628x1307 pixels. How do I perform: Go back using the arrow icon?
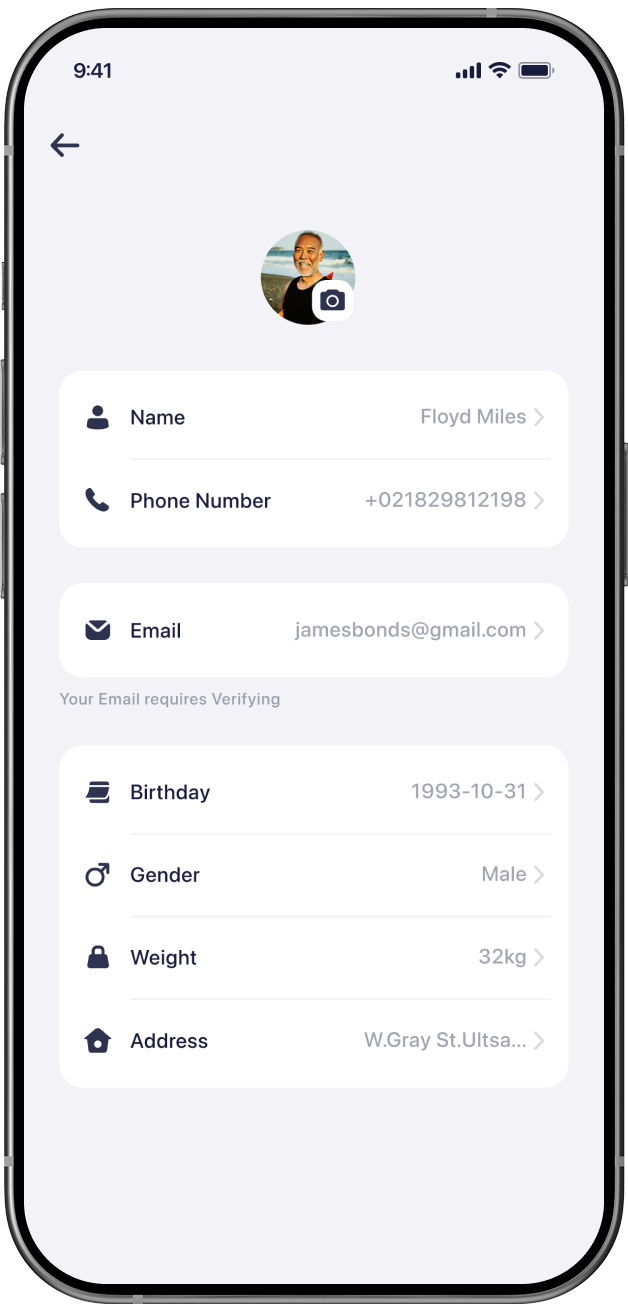click(x=65, y=146)
